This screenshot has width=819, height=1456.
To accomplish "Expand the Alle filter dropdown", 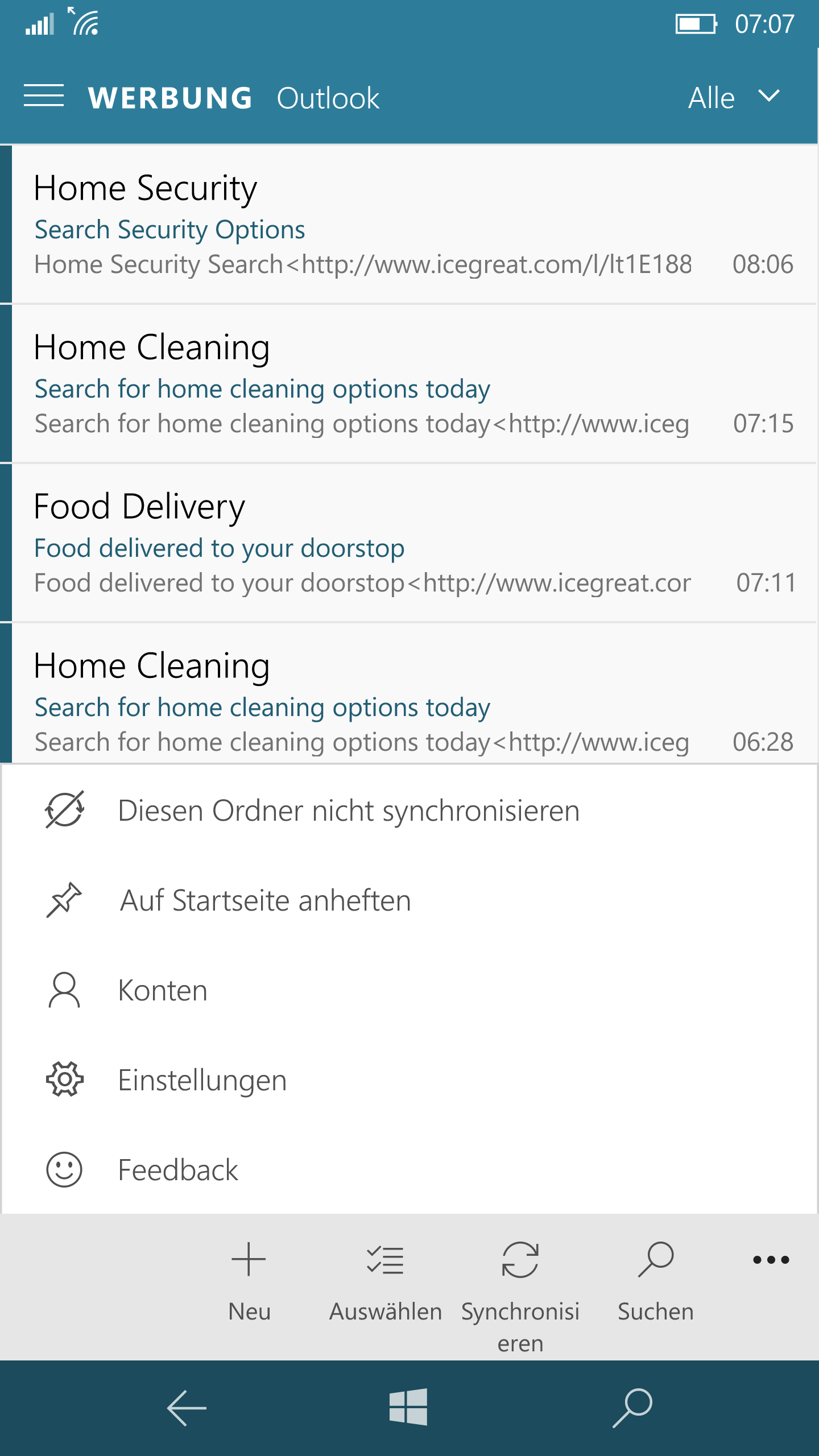I will [x=734, y=97].
